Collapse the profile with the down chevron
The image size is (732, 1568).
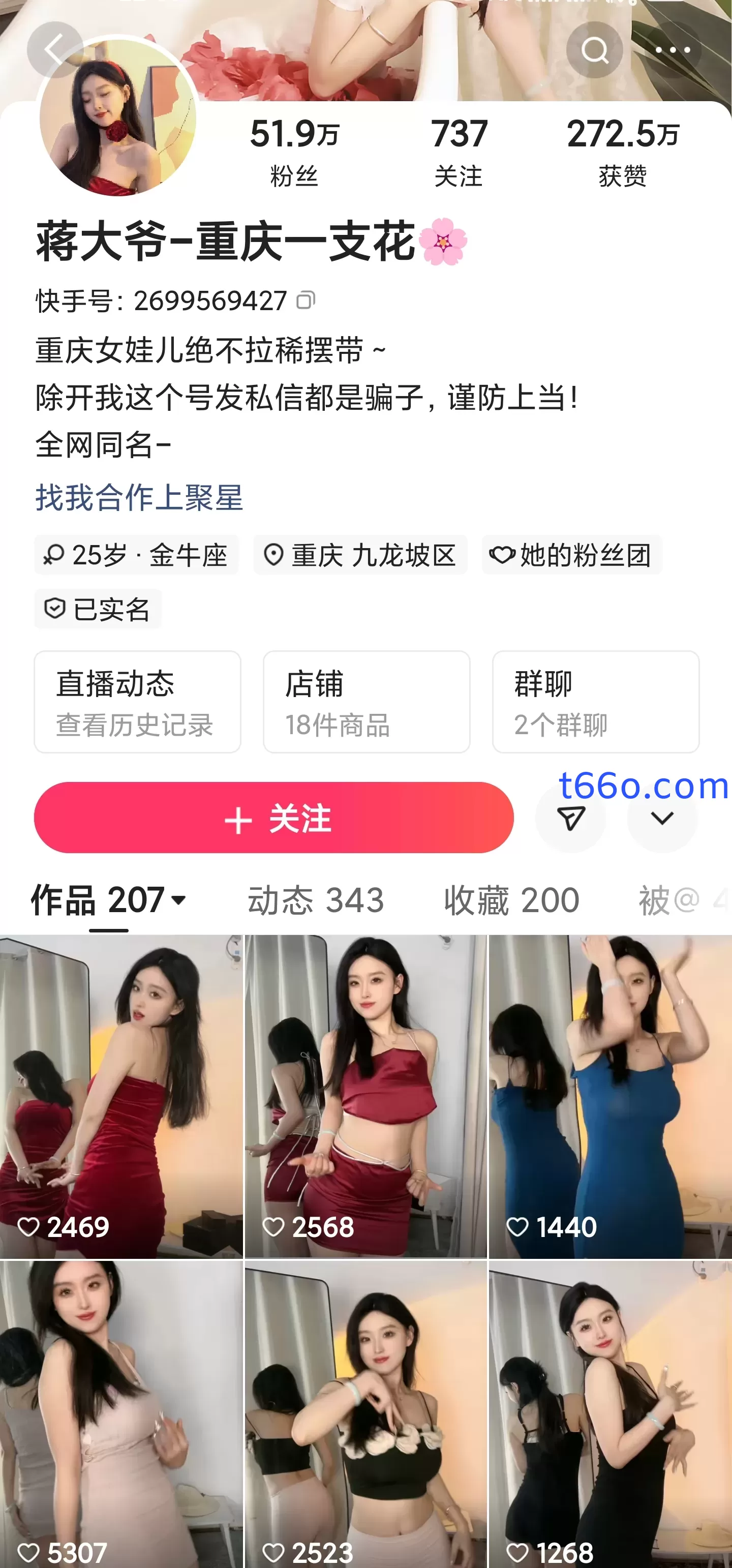[663, 819]
